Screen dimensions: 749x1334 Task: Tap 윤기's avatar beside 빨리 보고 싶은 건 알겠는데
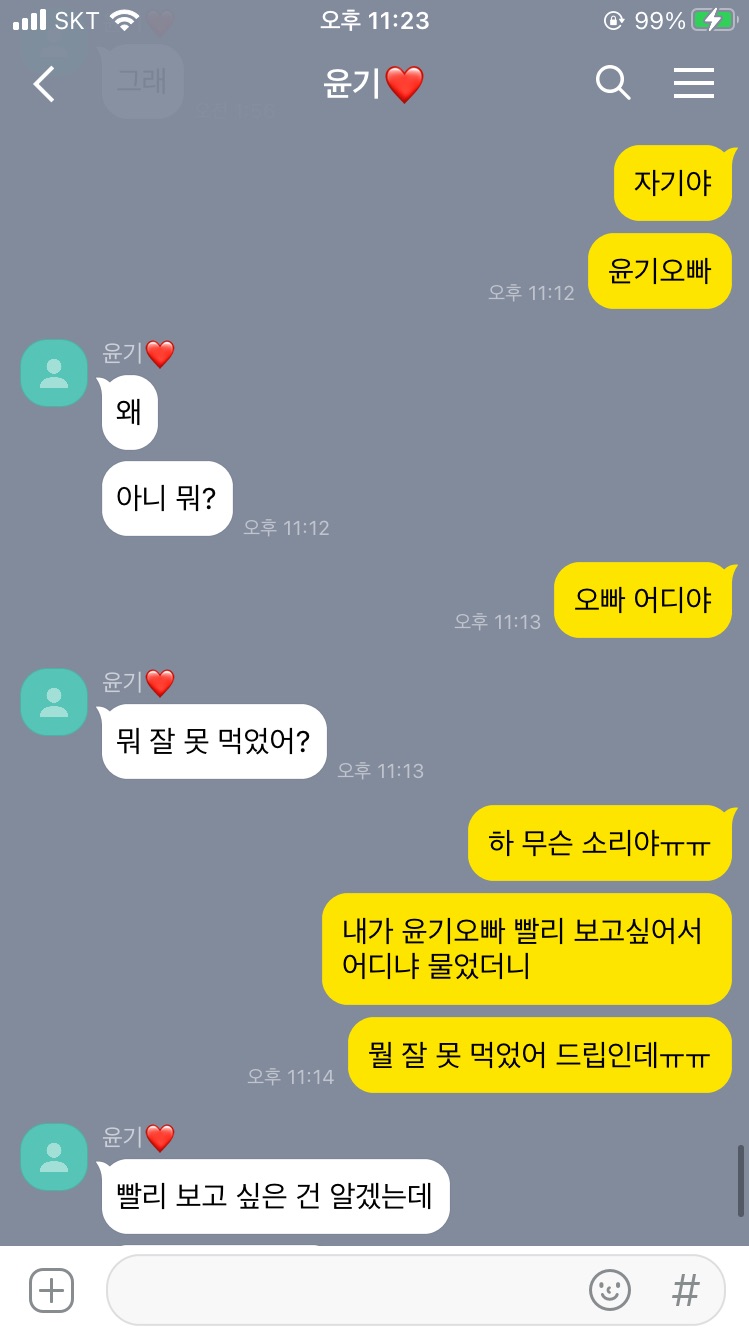[x=54, y=1157]
